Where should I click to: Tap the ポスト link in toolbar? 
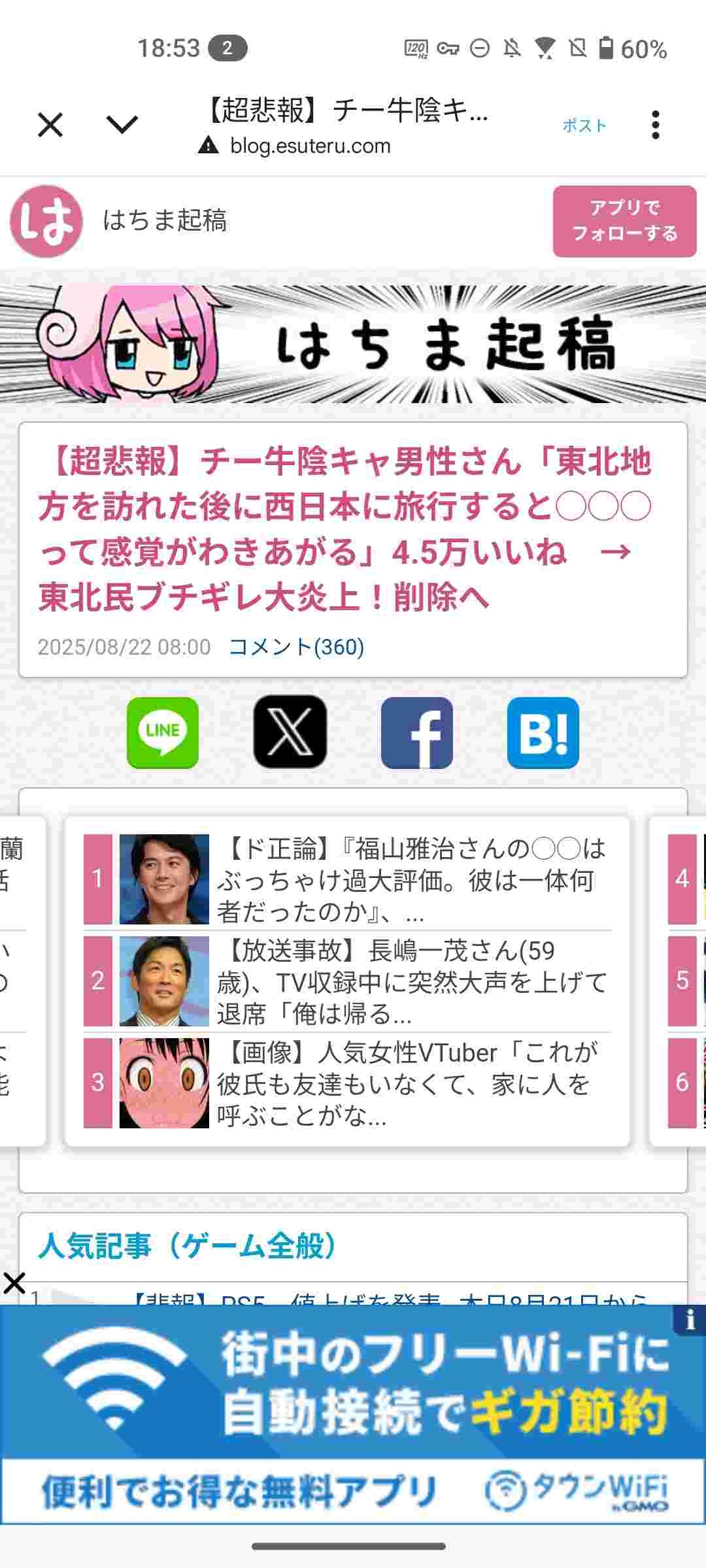584,125
